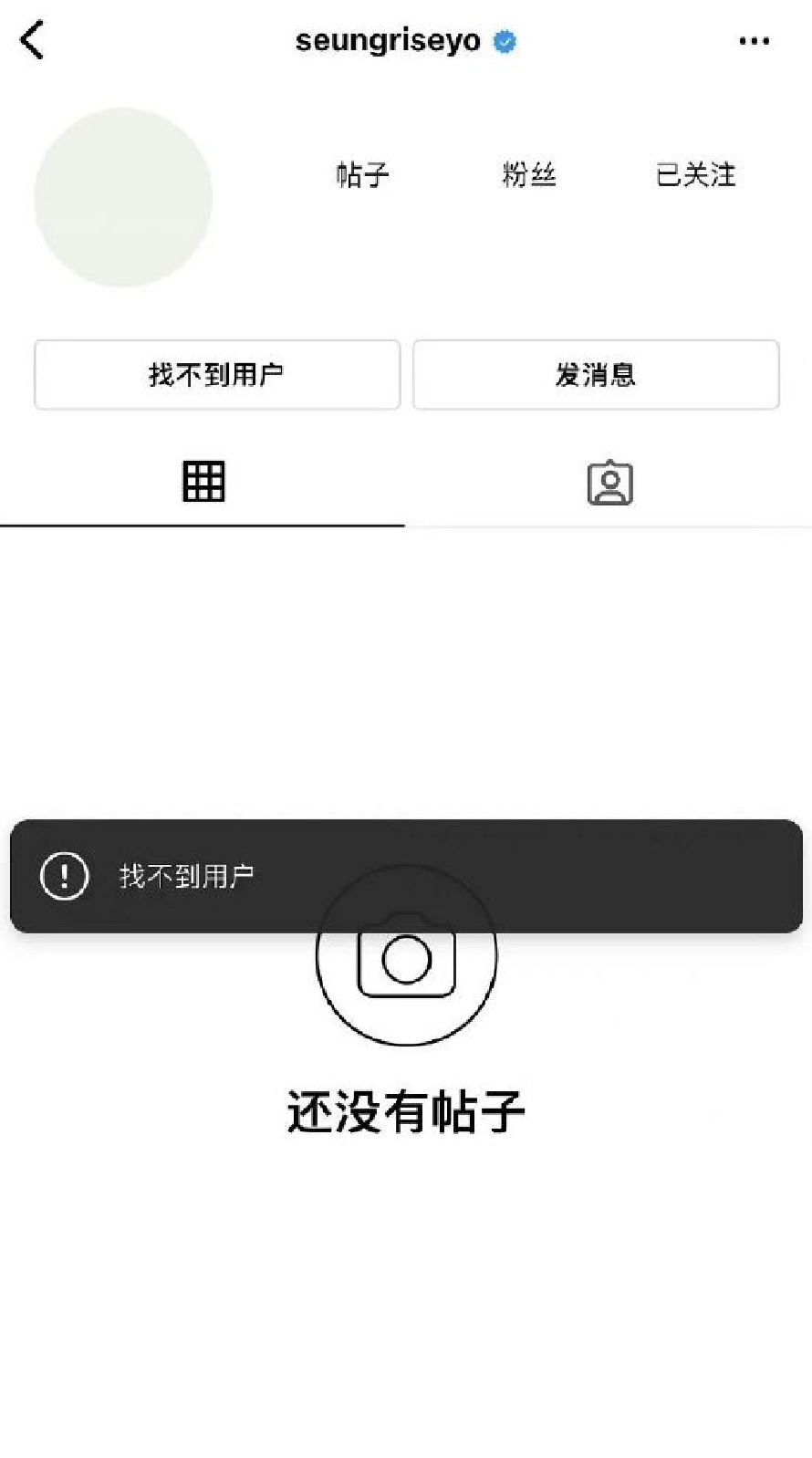
Task: Tap the 找不到用户 button
Action: tap(217, 374)
